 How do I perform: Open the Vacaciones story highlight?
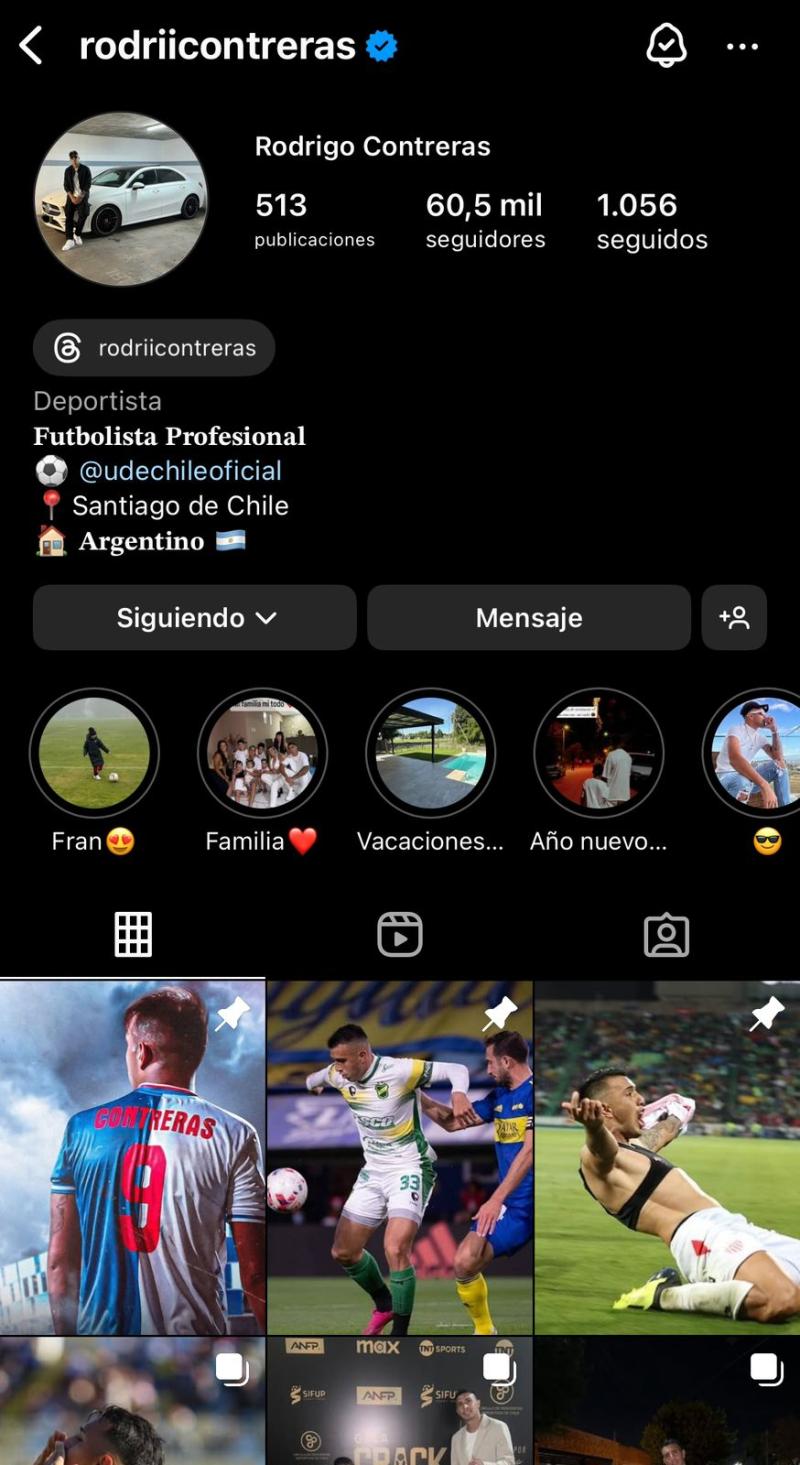tap(429, 752)
